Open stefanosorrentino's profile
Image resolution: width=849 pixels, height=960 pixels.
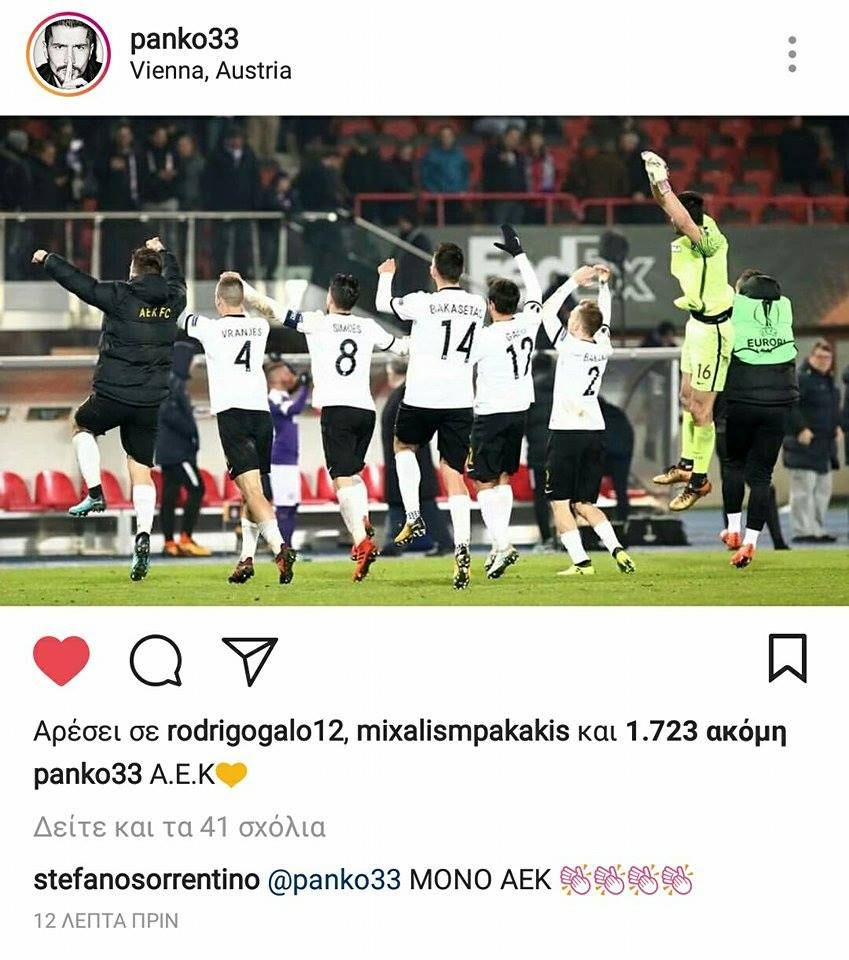(x=147, y=880)
